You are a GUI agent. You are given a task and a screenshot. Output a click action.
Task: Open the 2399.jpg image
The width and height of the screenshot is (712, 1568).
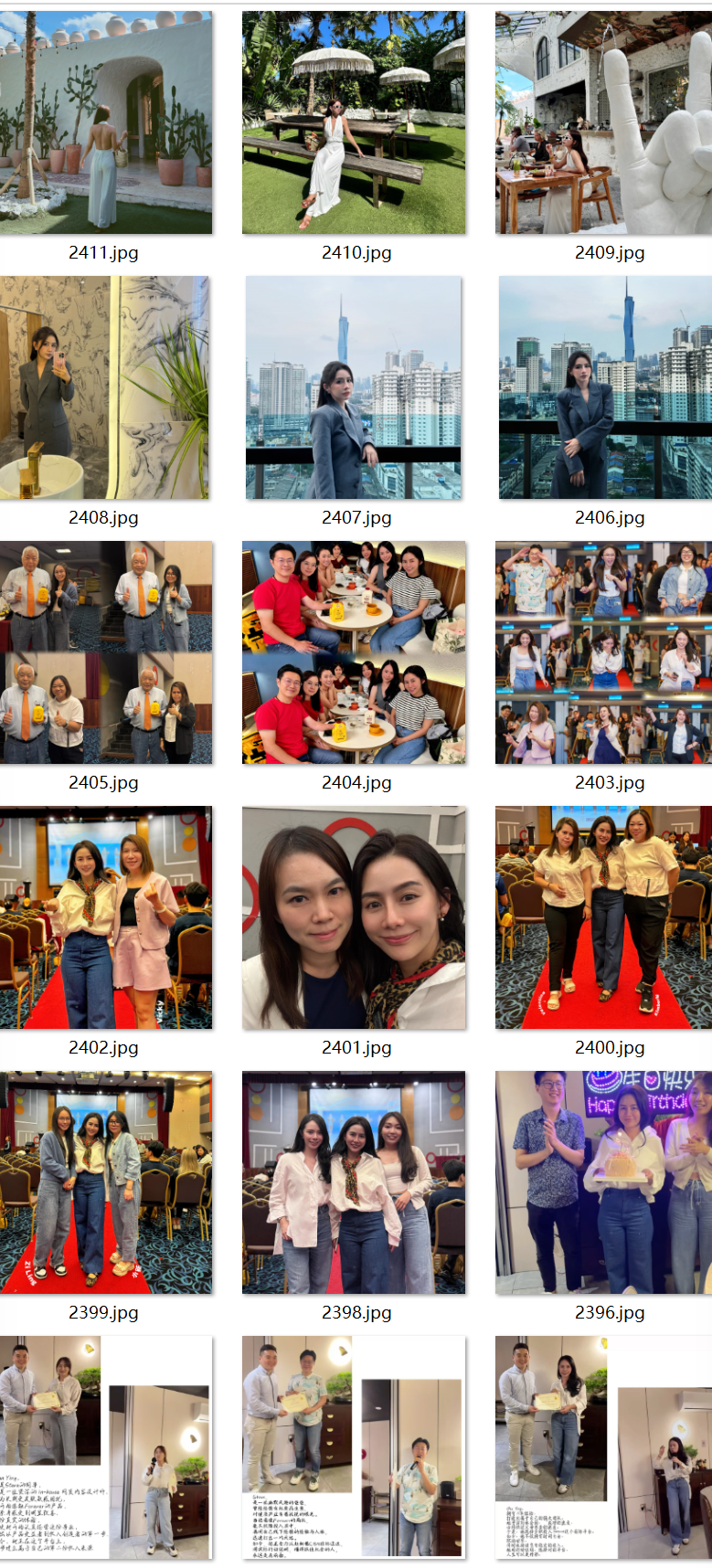tap(104, 1182)
